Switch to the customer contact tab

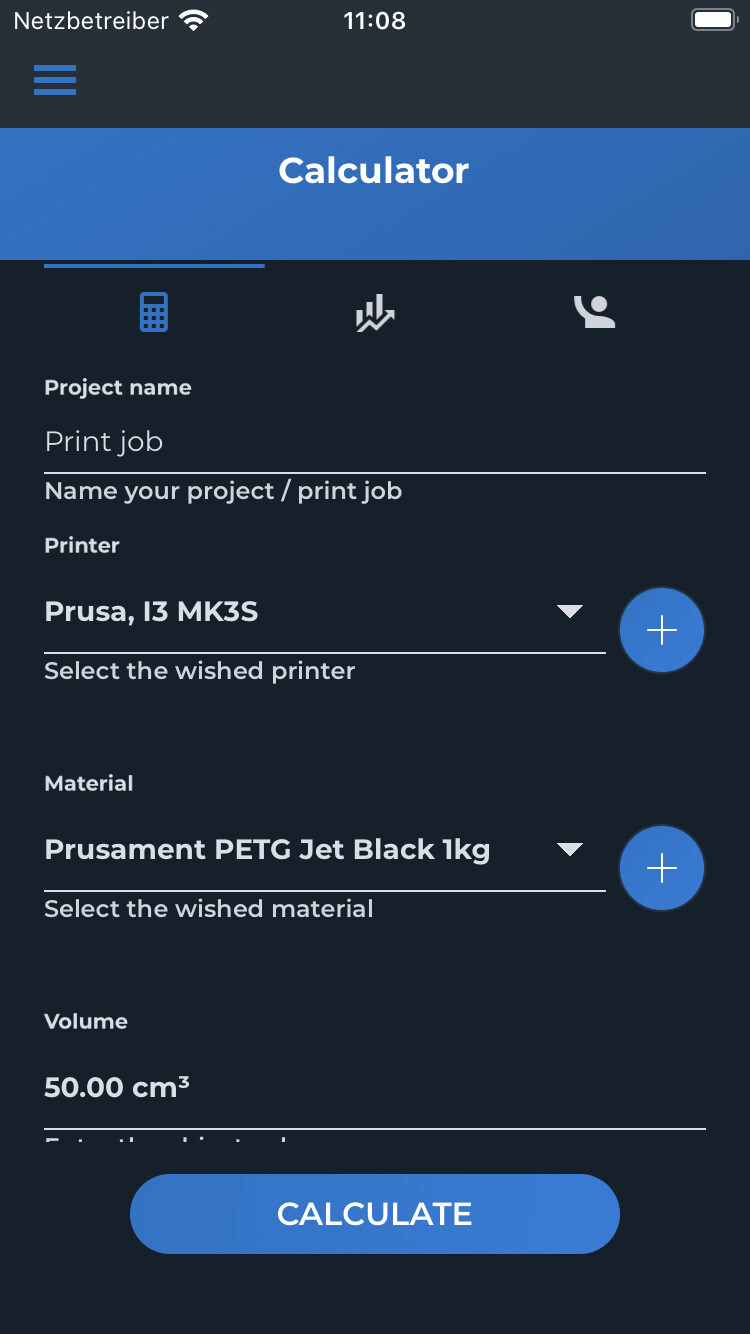(595, 312)
